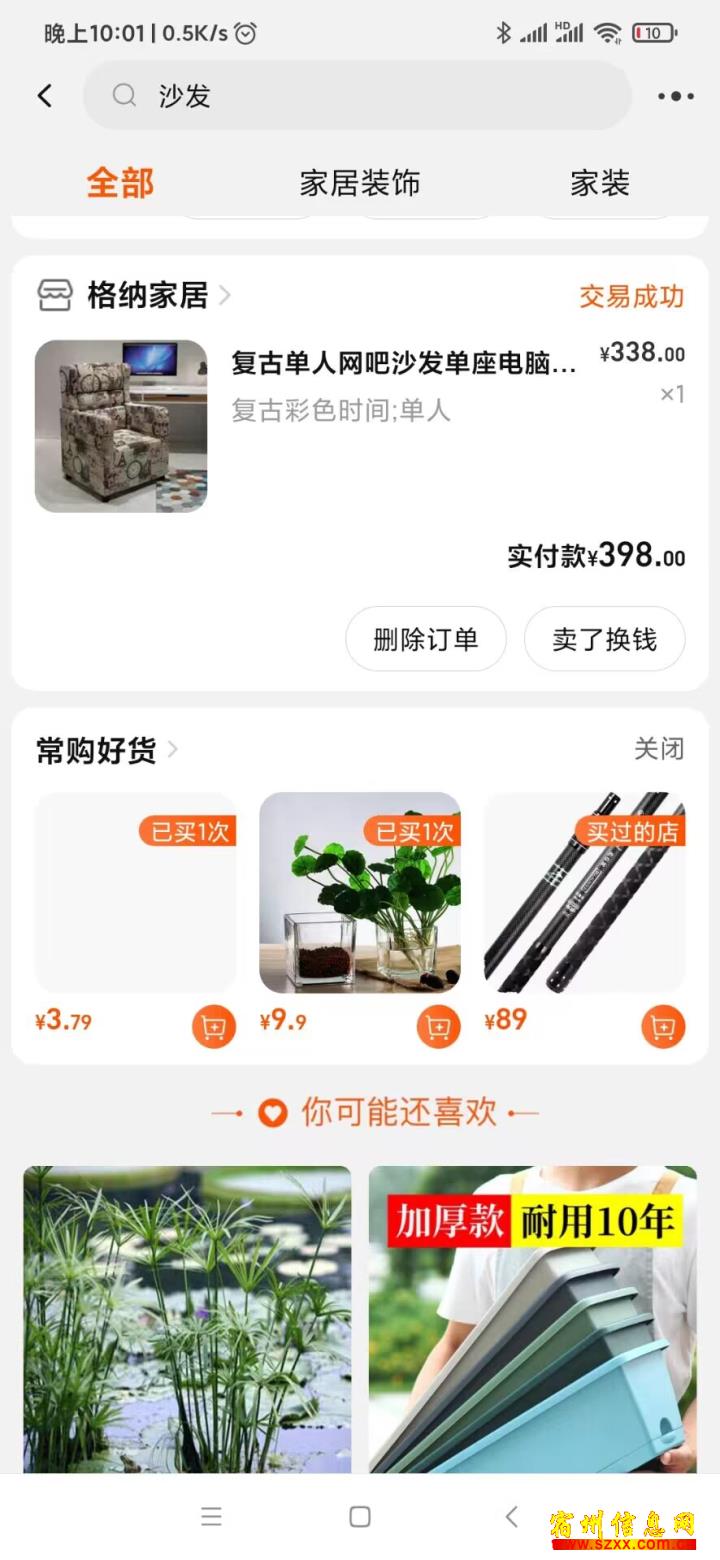This screenshot has width=720, height=1560.
Task: Open the ¥89 fishing rod product
Action: tap(585, 893)
